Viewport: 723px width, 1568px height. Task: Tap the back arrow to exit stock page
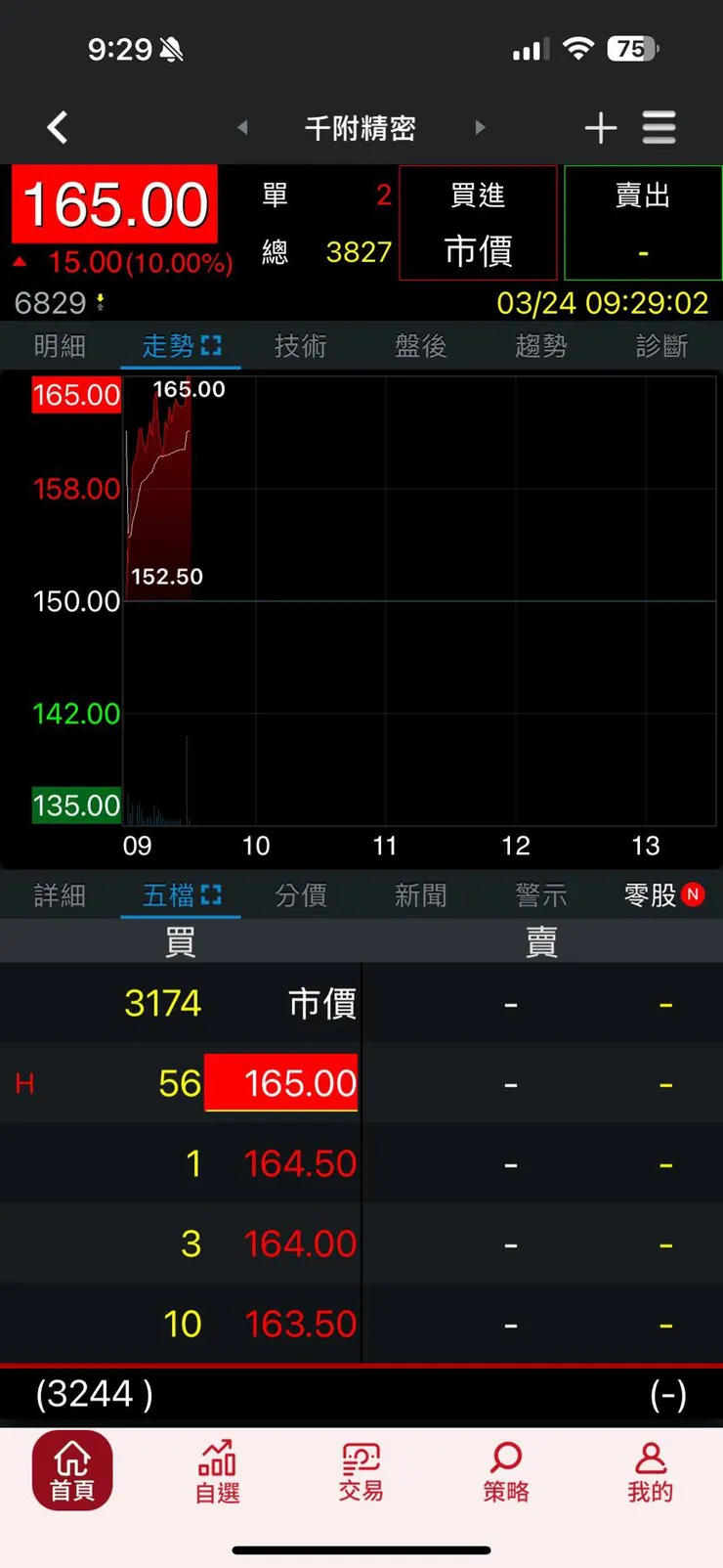(x=57, y=128)
